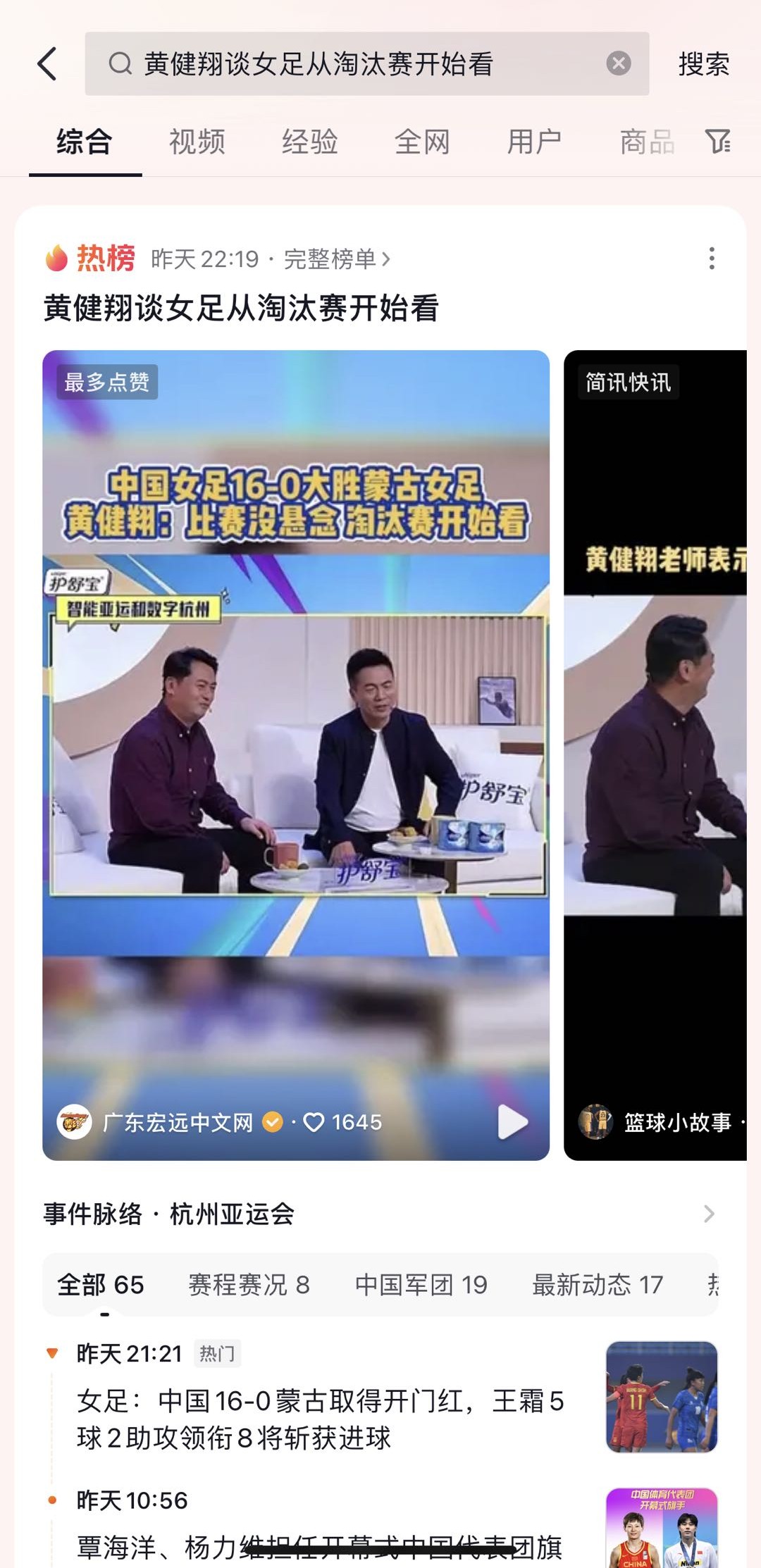
Task: Switch to the 商品 tab
Action: pos(646,142)
